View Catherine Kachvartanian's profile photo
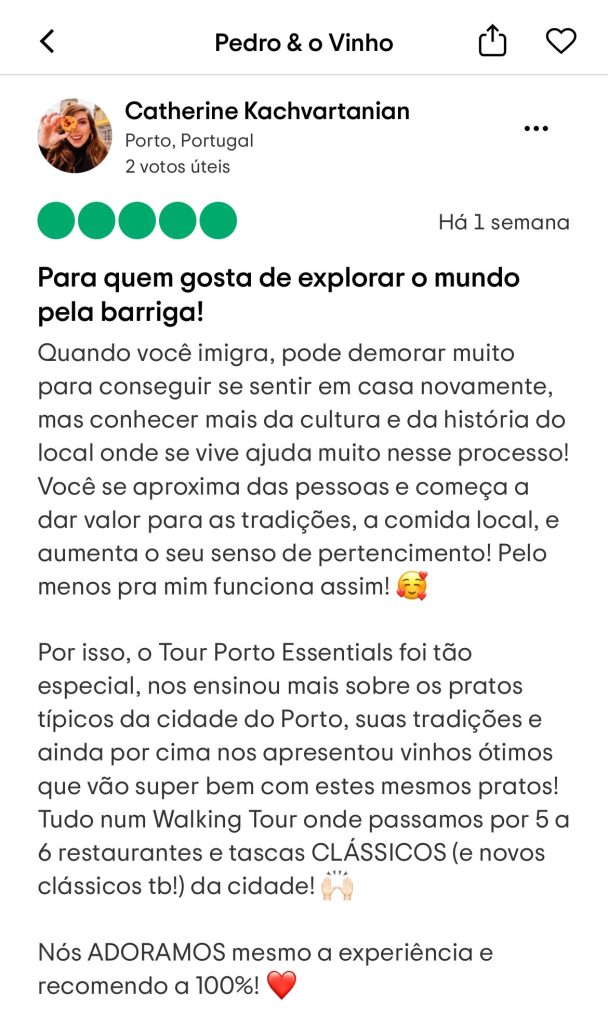The width and height of the screenshot is (608, 1024). 75,136
